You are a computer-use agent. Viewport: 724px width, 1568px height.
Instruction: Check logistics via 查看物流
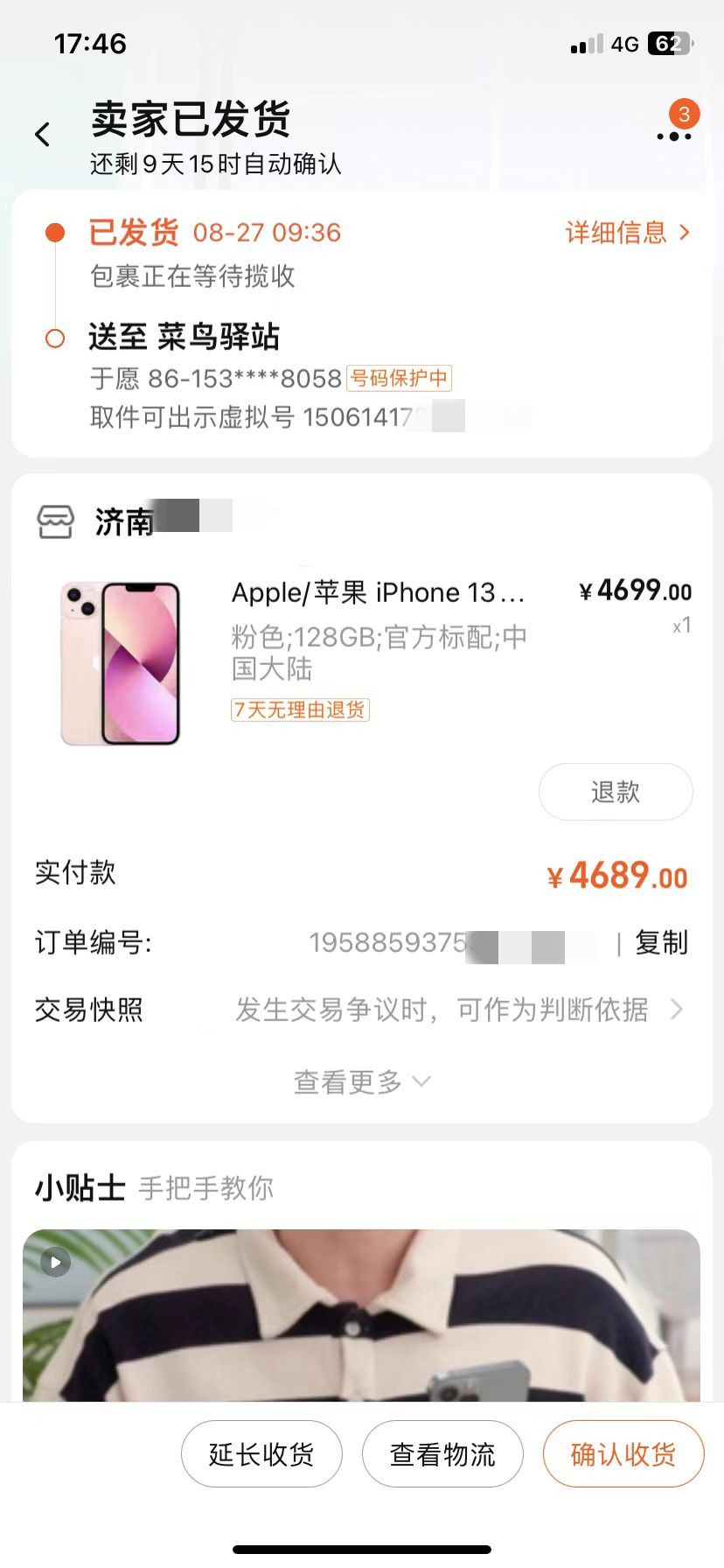(442, 1454)
